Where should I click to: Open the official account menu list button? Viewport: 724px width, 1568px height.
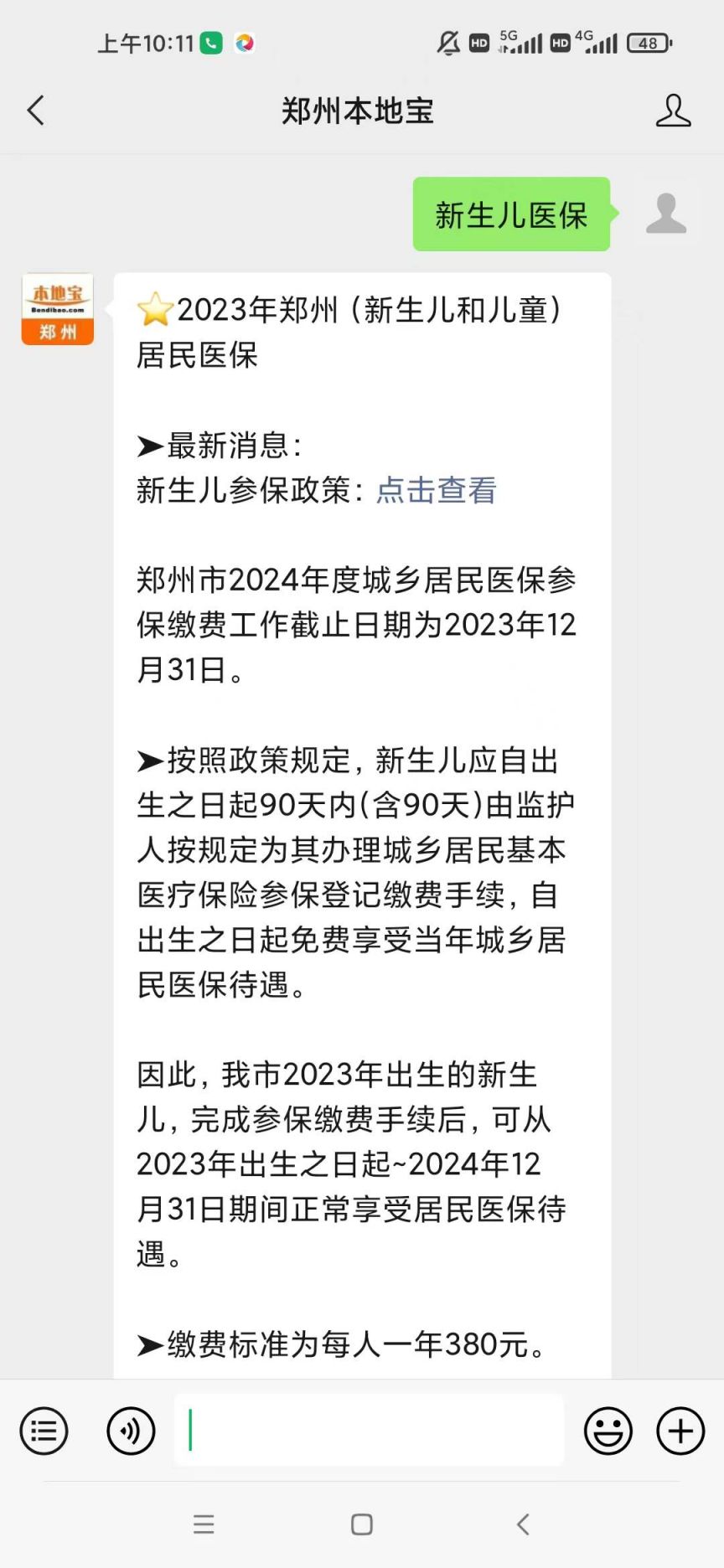click(x=44, y=1431)
